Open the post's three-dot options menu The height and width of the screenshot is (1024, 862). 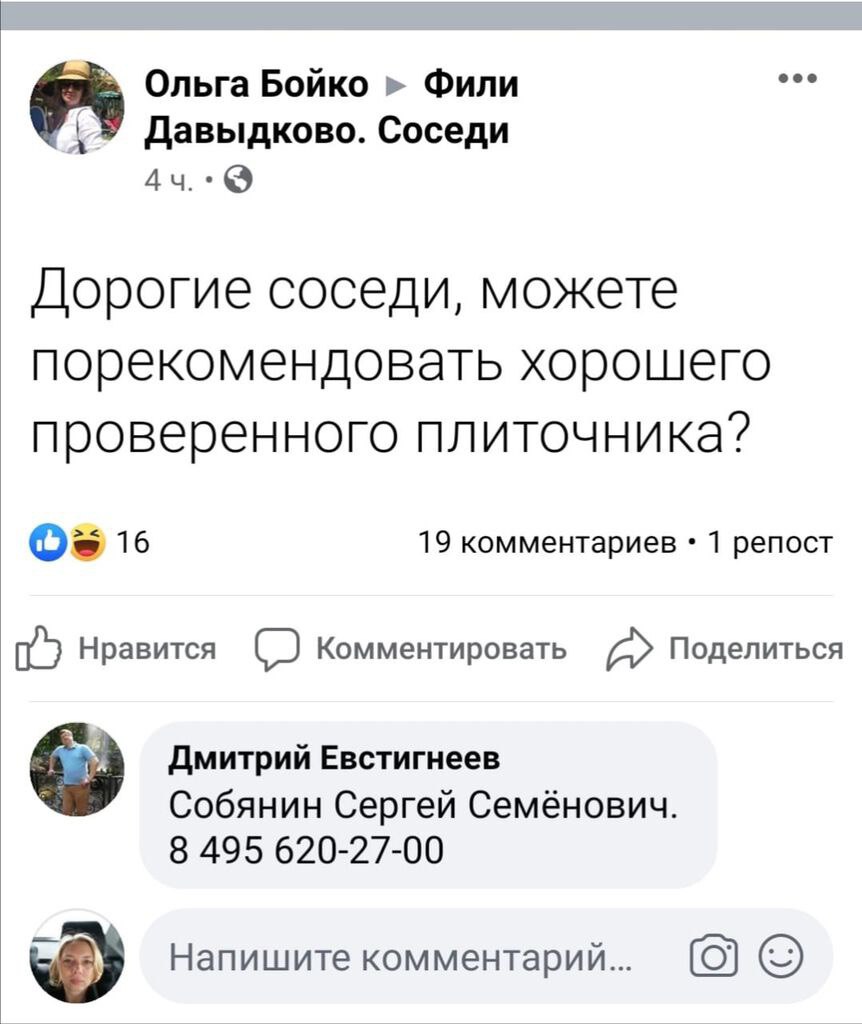point(797,79)
